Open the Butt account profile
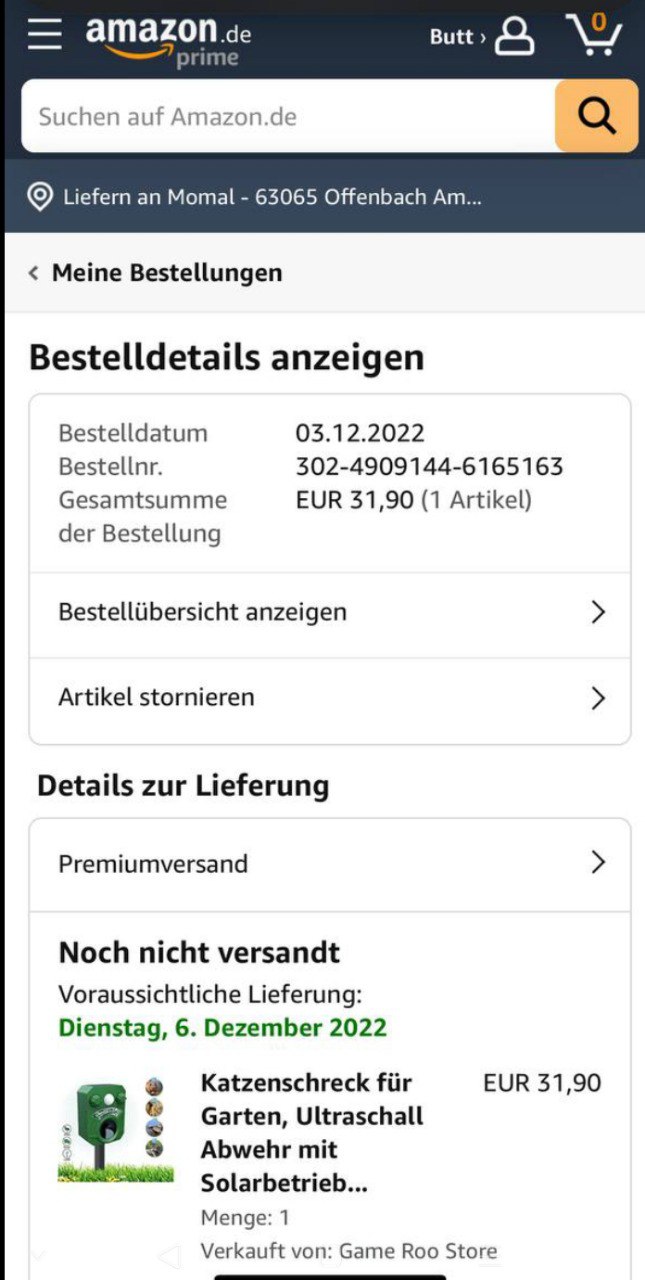 482,36
